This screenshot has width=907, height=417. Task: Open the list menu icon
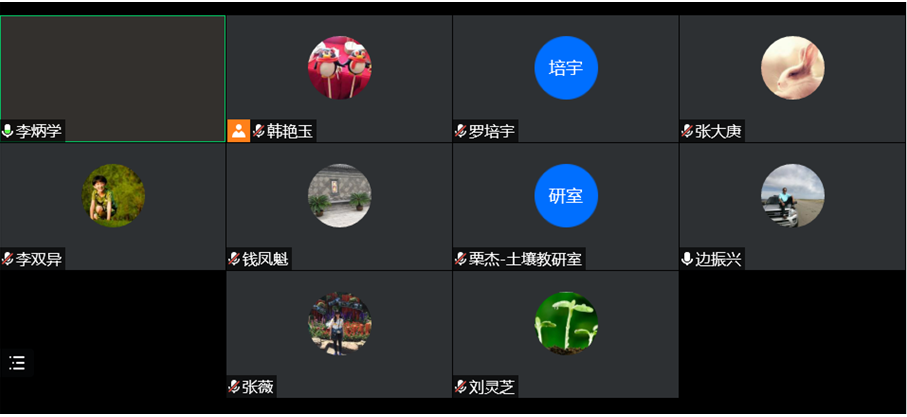[x=17, y=363]
